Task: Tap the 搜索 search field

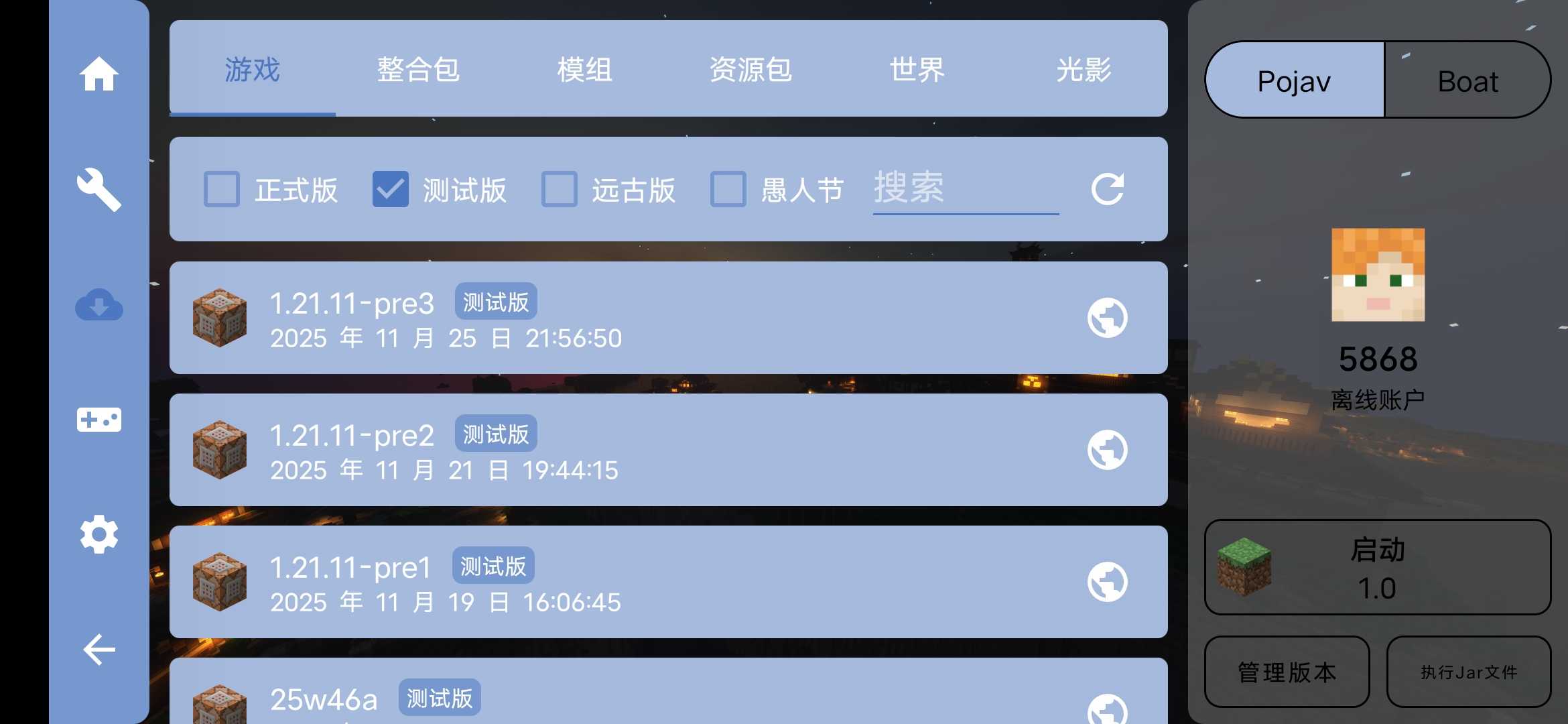Action: pyautogui.click(x=965, y=188)
